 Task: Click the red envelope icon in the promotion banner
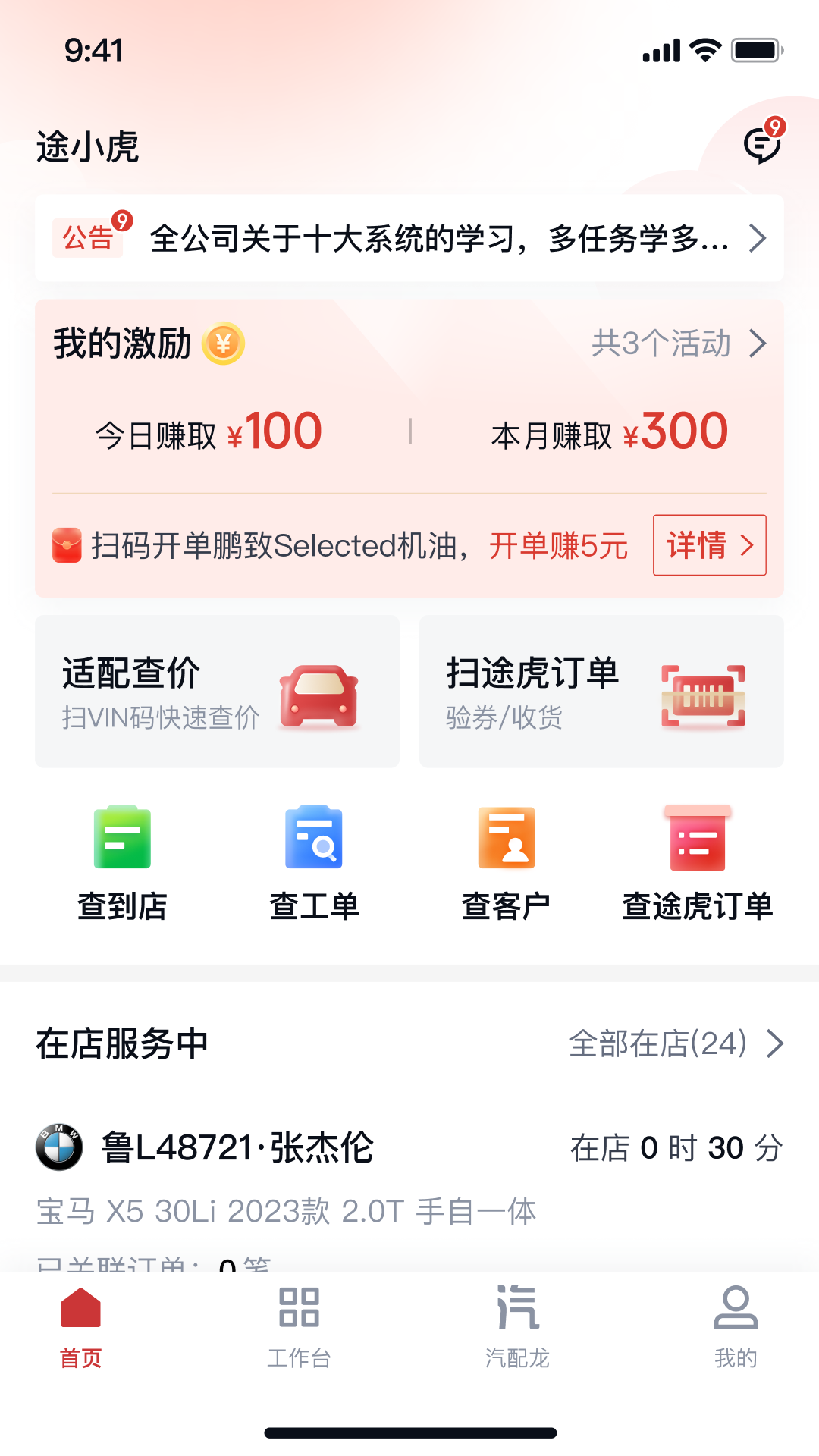67,544
